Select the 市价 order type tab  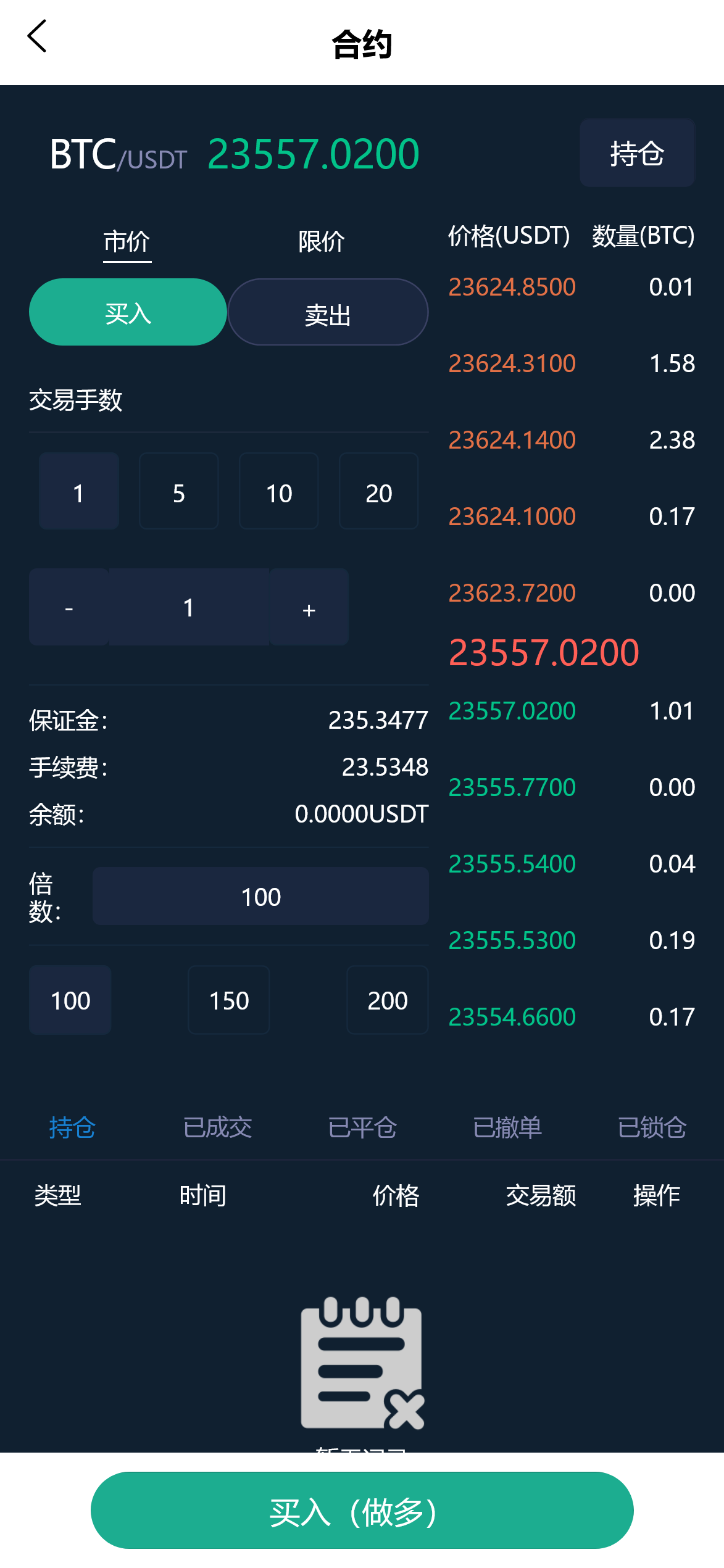127,241
